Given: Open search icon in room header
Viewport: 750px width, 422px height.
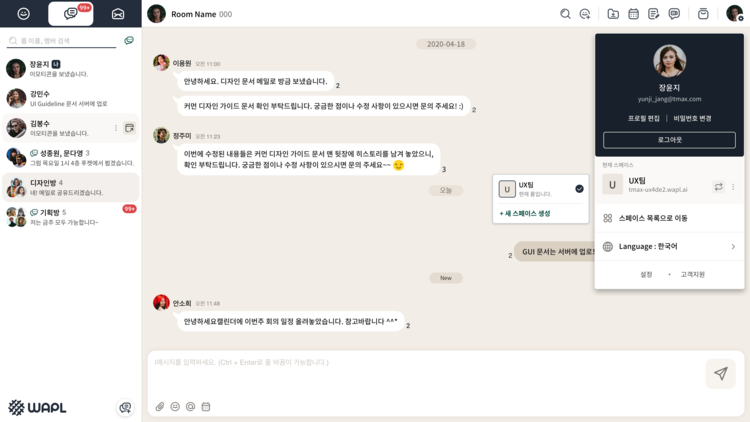Looking at the screenshot, I should 565,14.
